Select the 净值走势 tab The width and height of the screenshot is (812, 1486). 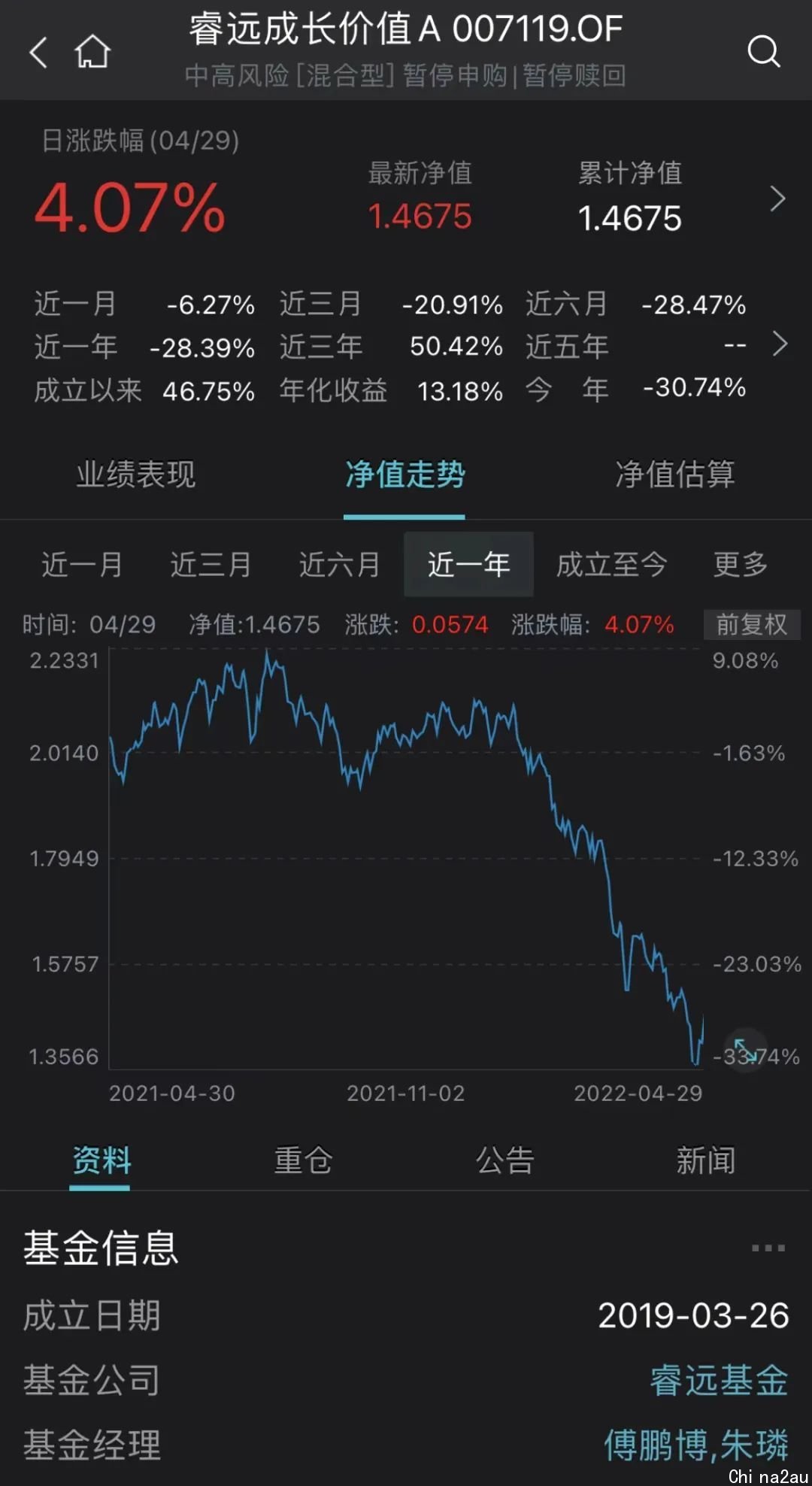404,475
